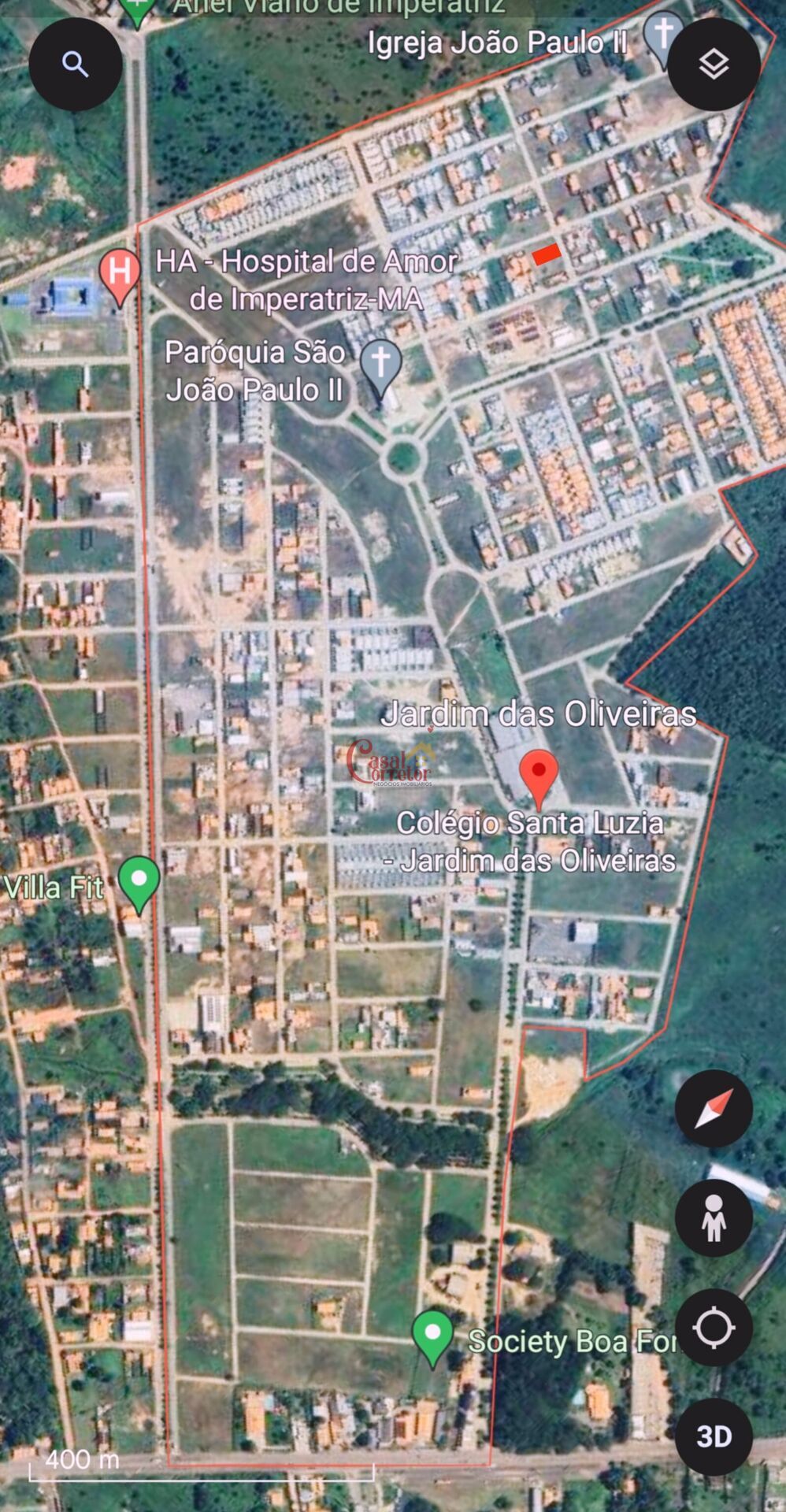Center the map on my location
Image resolution: width=786 pixels, height=1512 pixels.
click(714, 1328)
